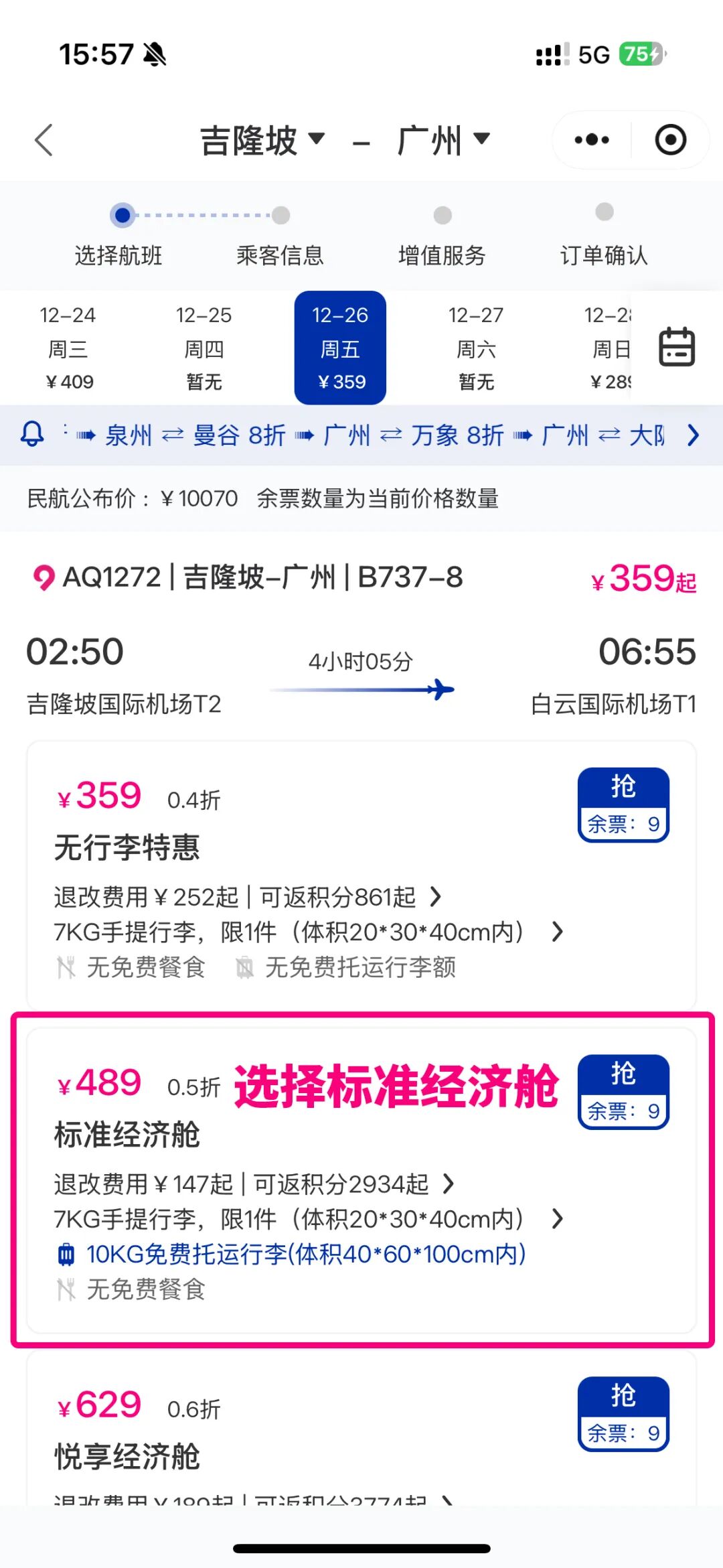723x1568 pixels.
Task: View refund rules for ¥147起 fare
Action: click(x=254, y=1184)
